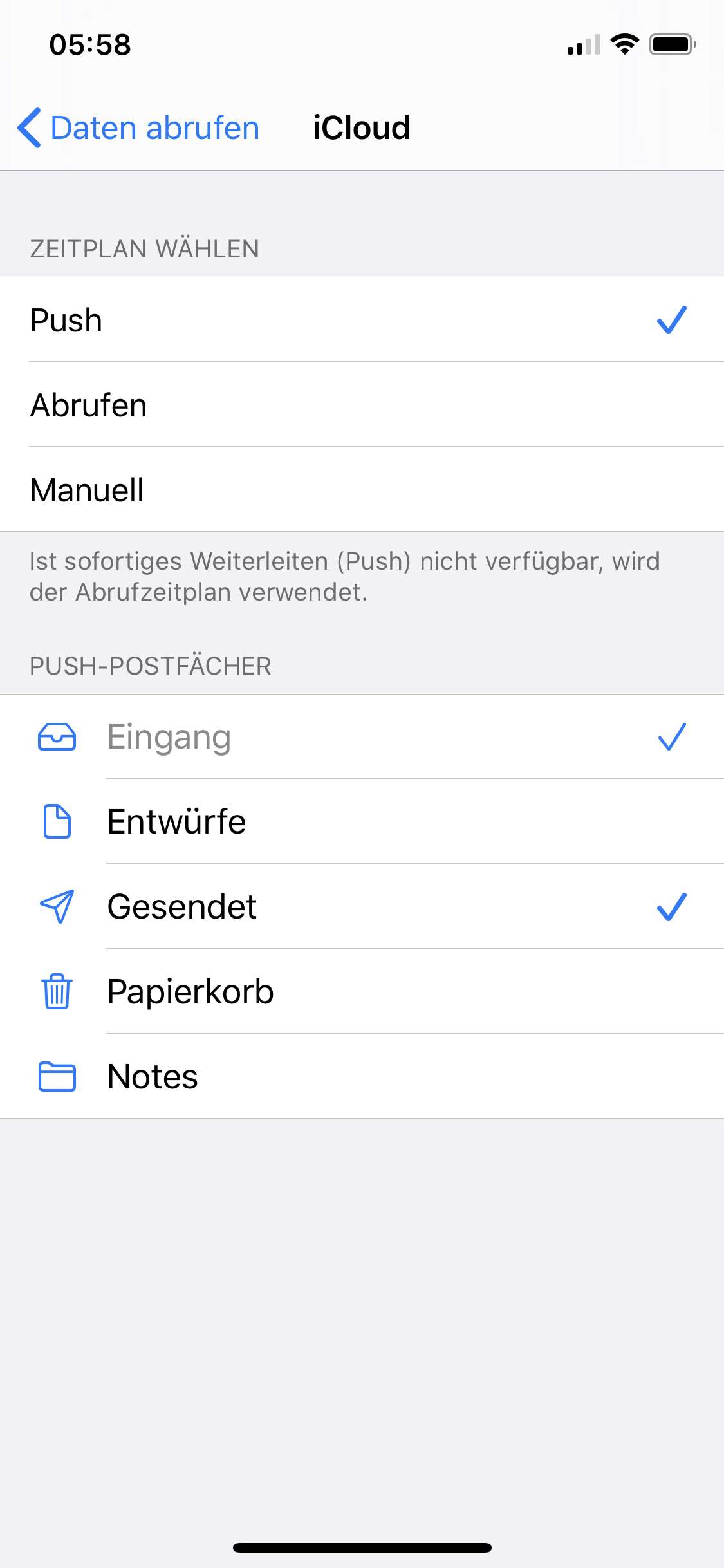Enable push for the Notes folder

tap(360, 1076)
